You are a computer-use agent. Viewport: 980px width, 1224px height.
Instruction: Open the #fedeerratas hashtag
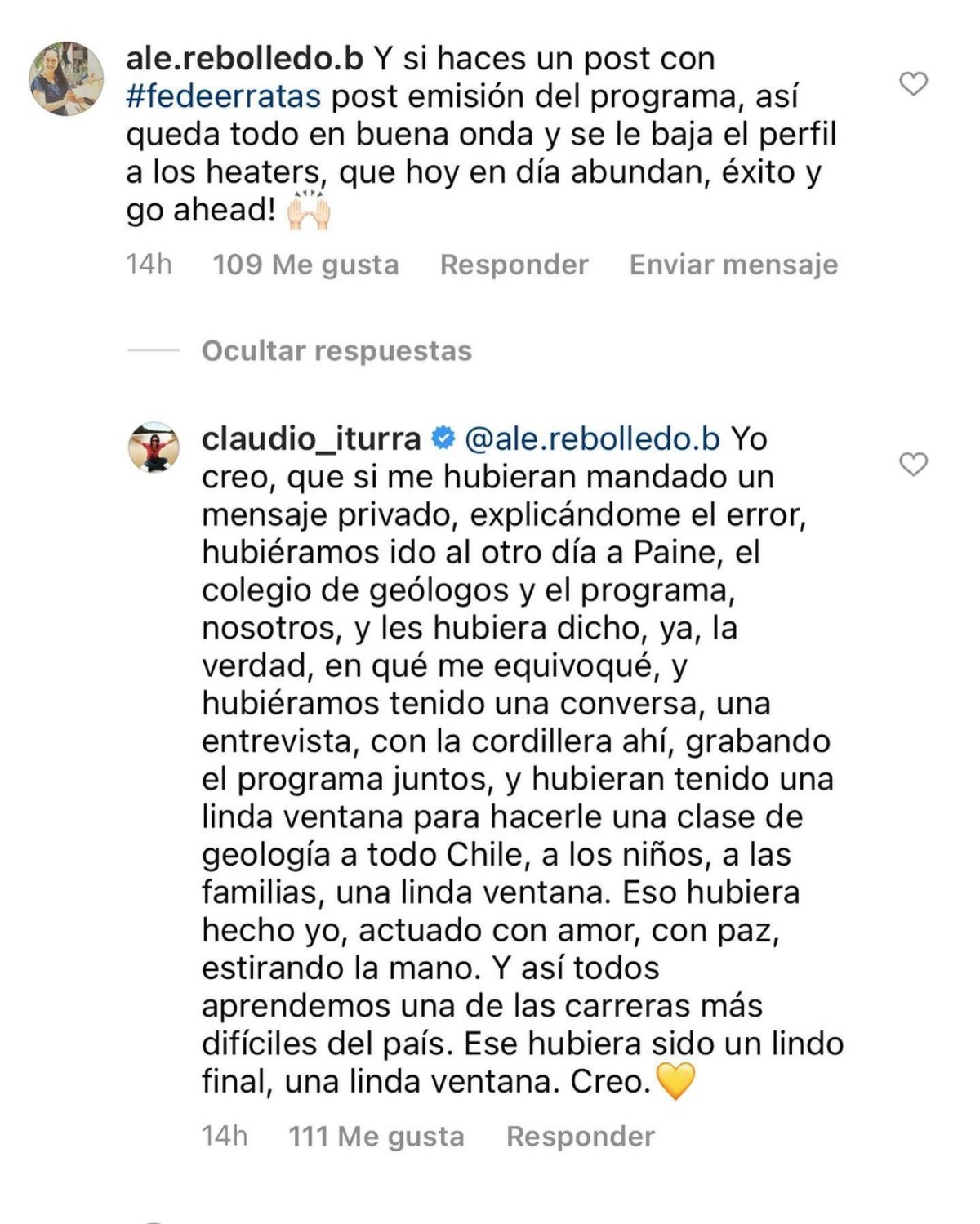223,96
